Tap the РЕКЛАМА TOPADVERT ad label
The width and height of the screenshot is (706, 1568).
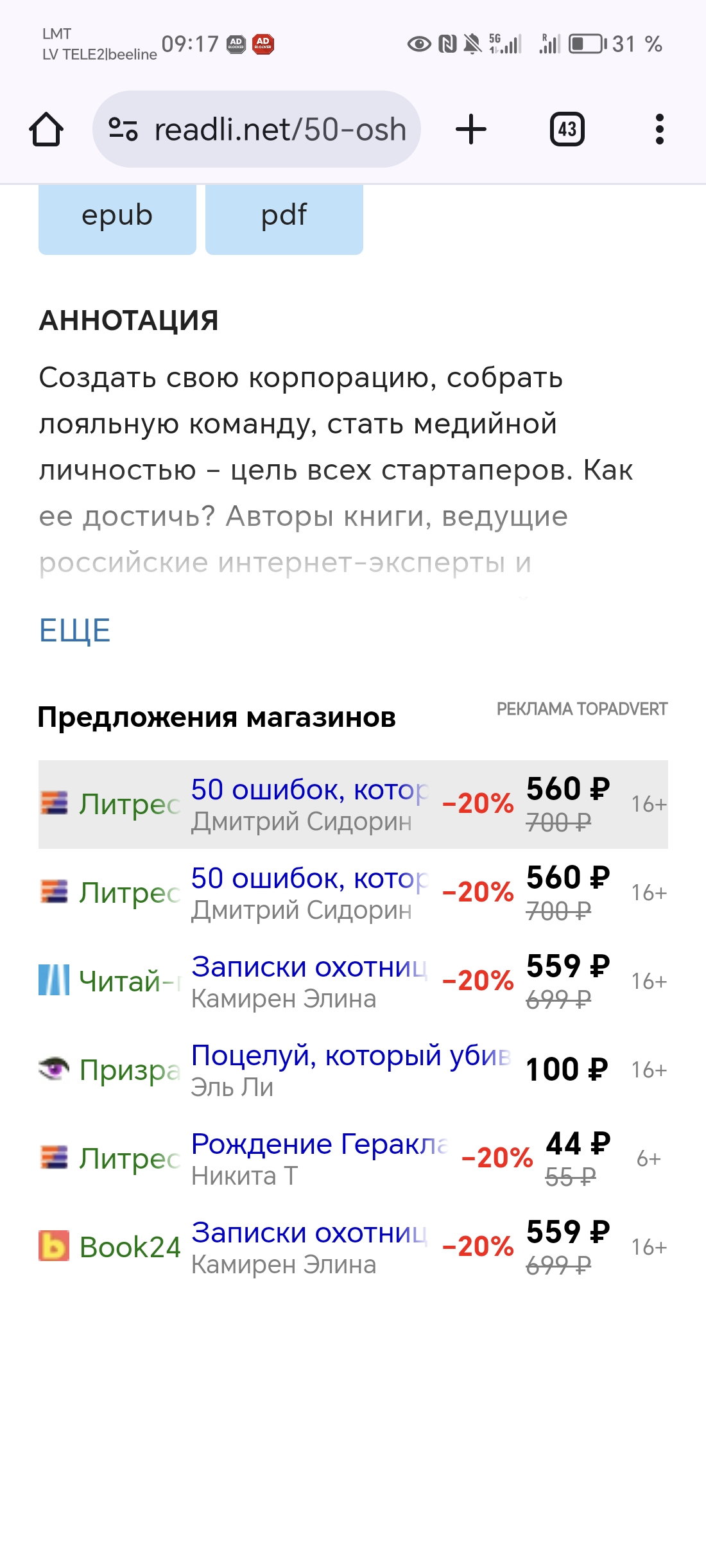click(x=581, y=710)
